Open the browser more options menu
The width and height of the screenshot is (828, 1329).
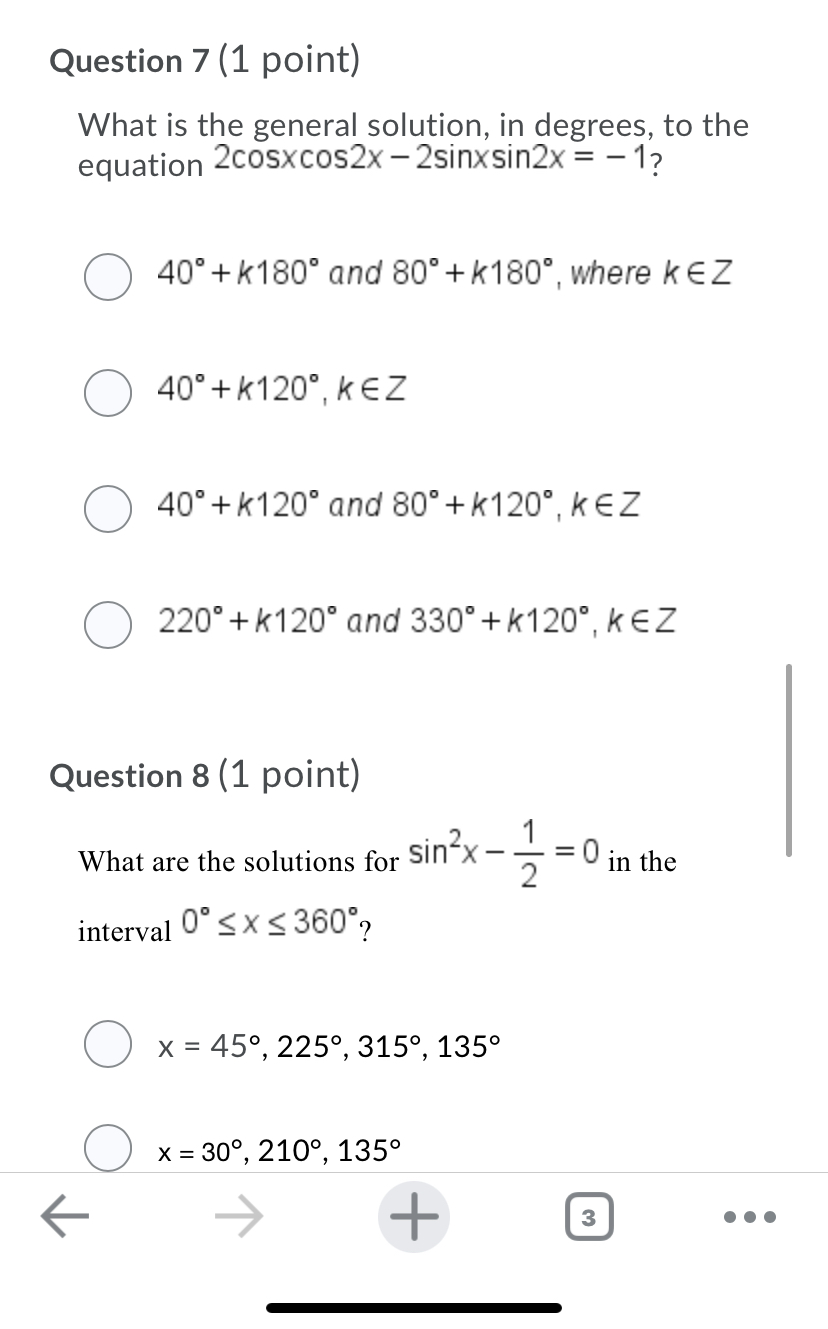click(749, 1216)
